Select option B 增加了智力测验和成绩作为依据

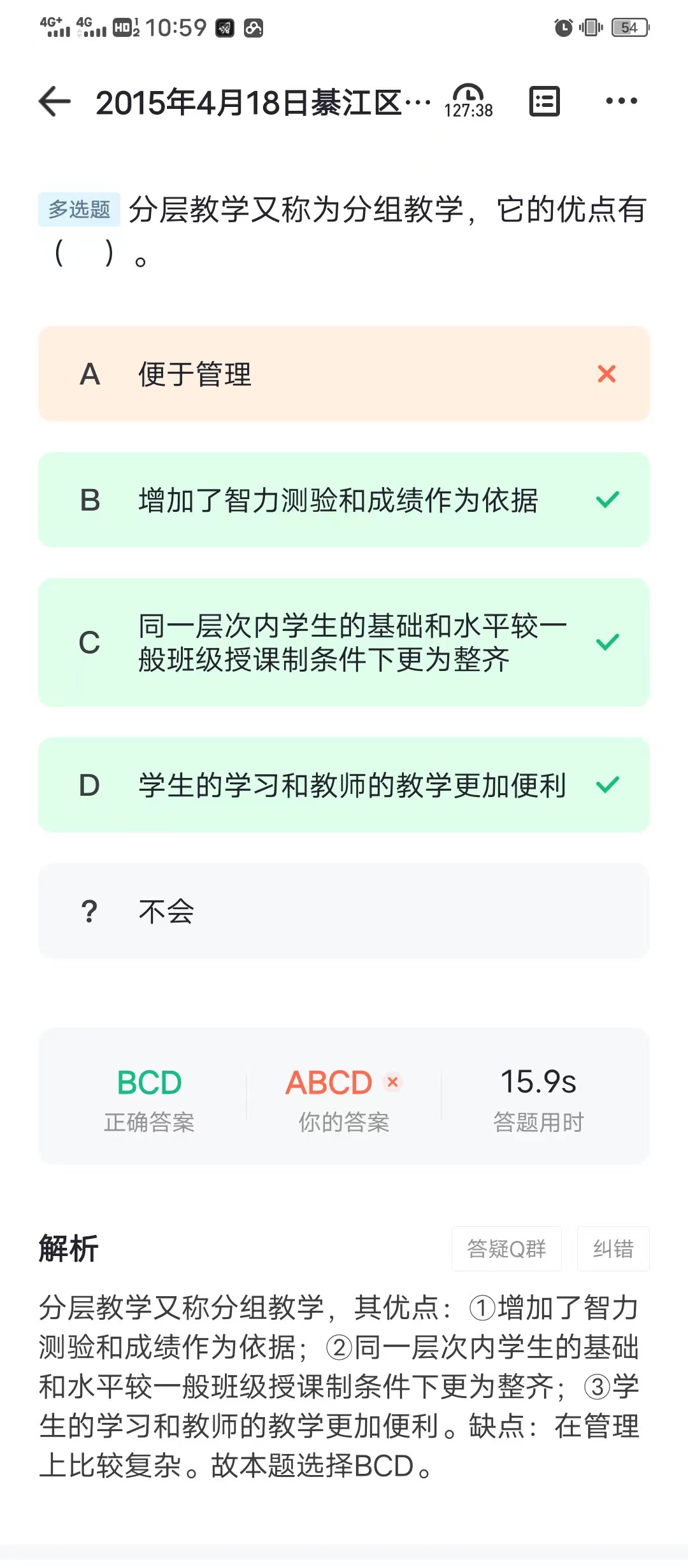click(x=344, y=500)
